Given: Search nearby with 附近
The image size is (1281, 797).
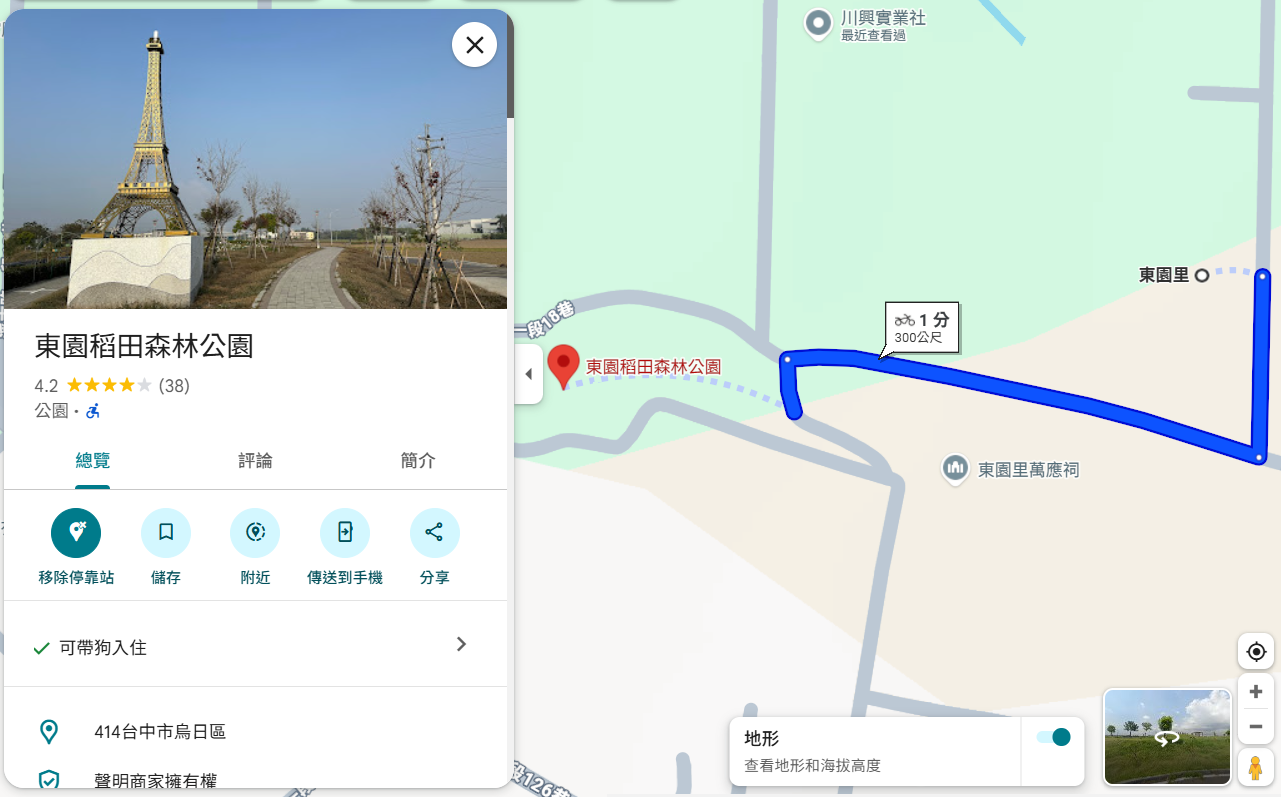Looking at the screenshot, I should (x=255, y=533).
